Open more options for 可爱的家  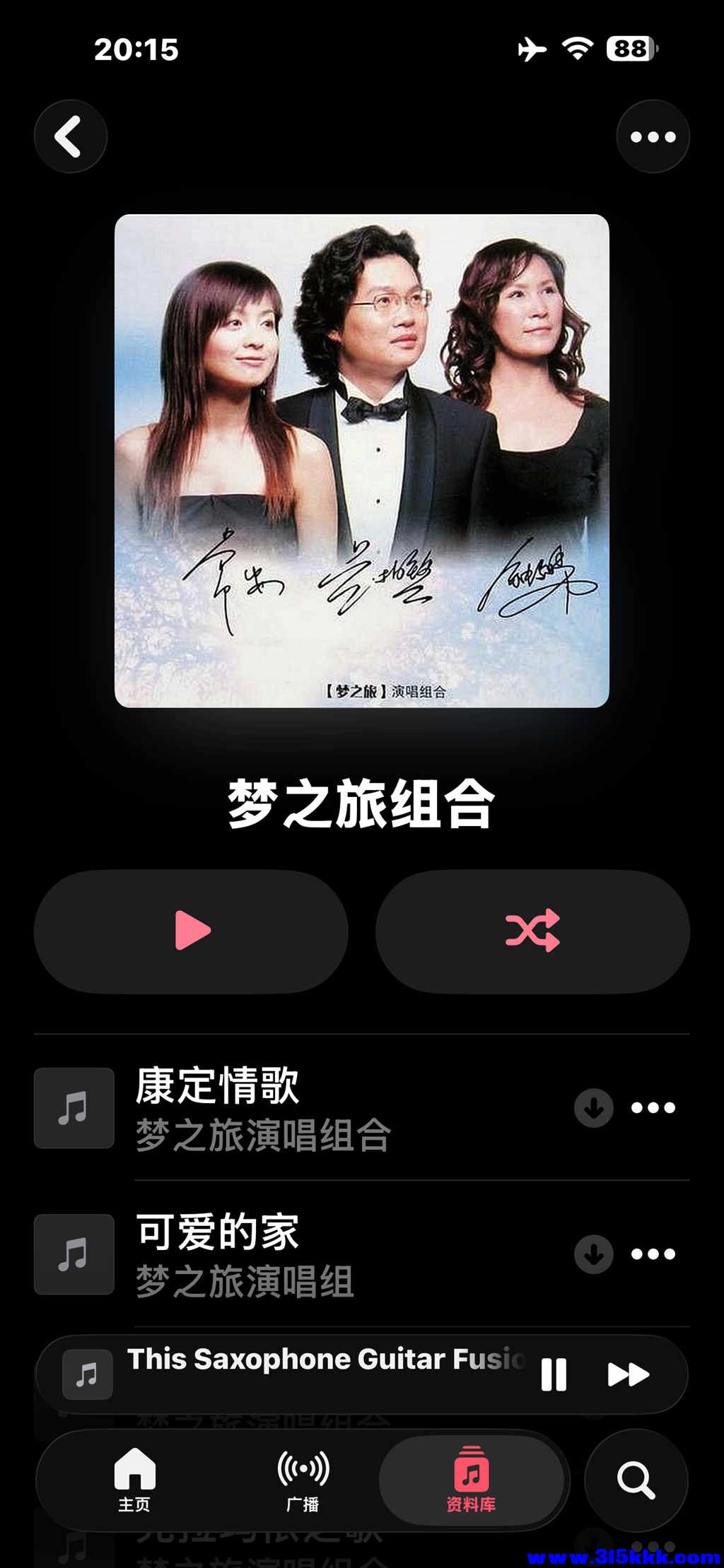click(x=653, y=1254)
